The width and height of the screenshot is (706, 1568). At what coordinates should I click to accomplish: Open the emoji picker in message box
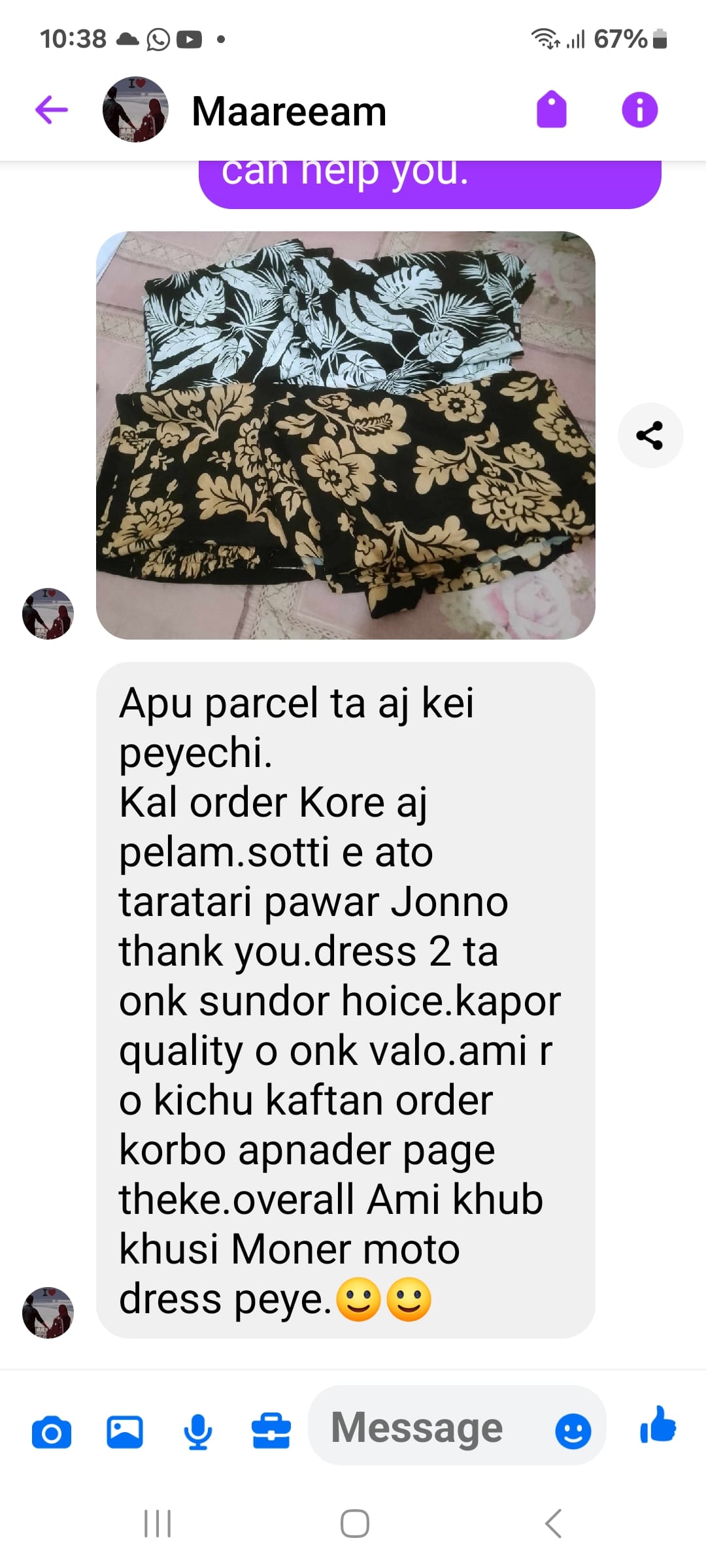[573, 1431]
